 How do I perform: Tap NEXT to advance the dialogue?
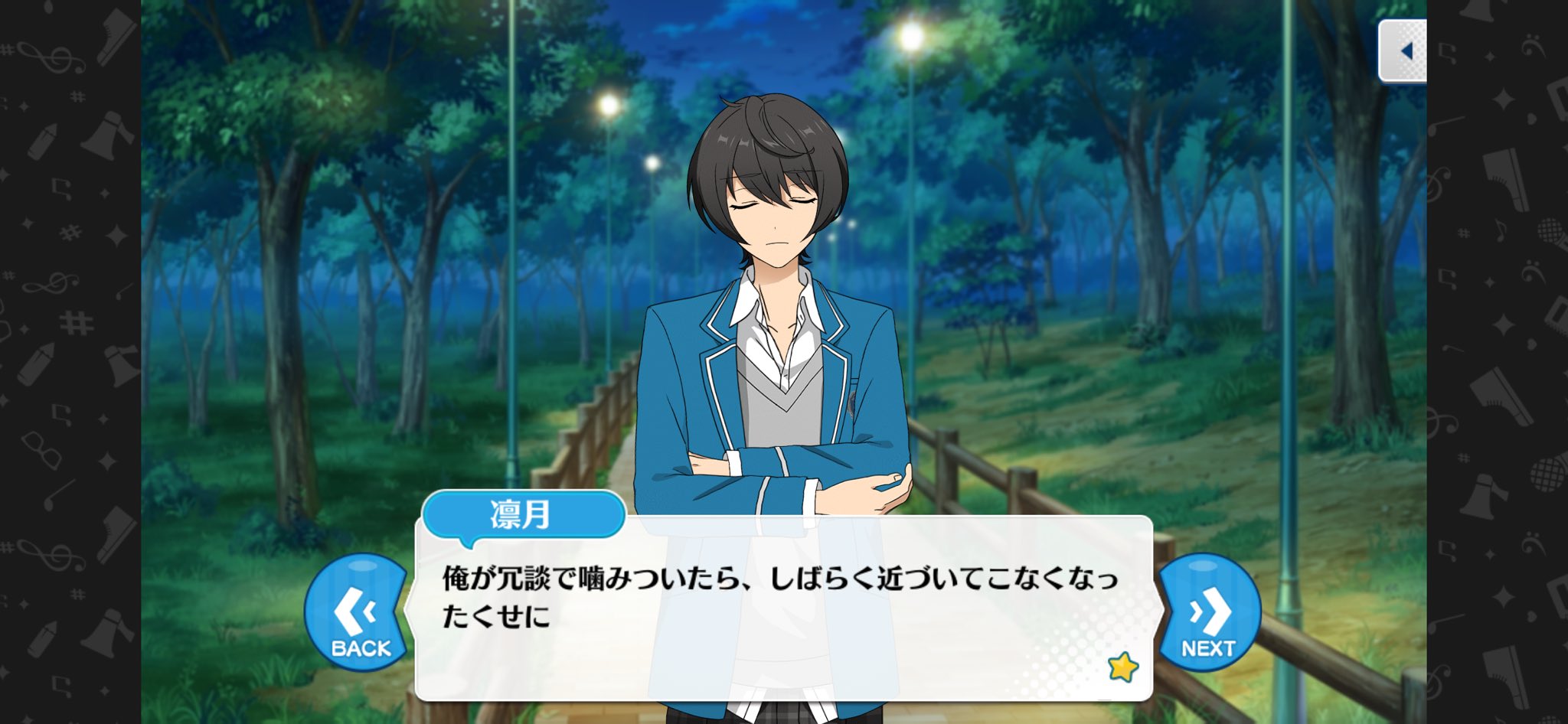click(1208, 613)
